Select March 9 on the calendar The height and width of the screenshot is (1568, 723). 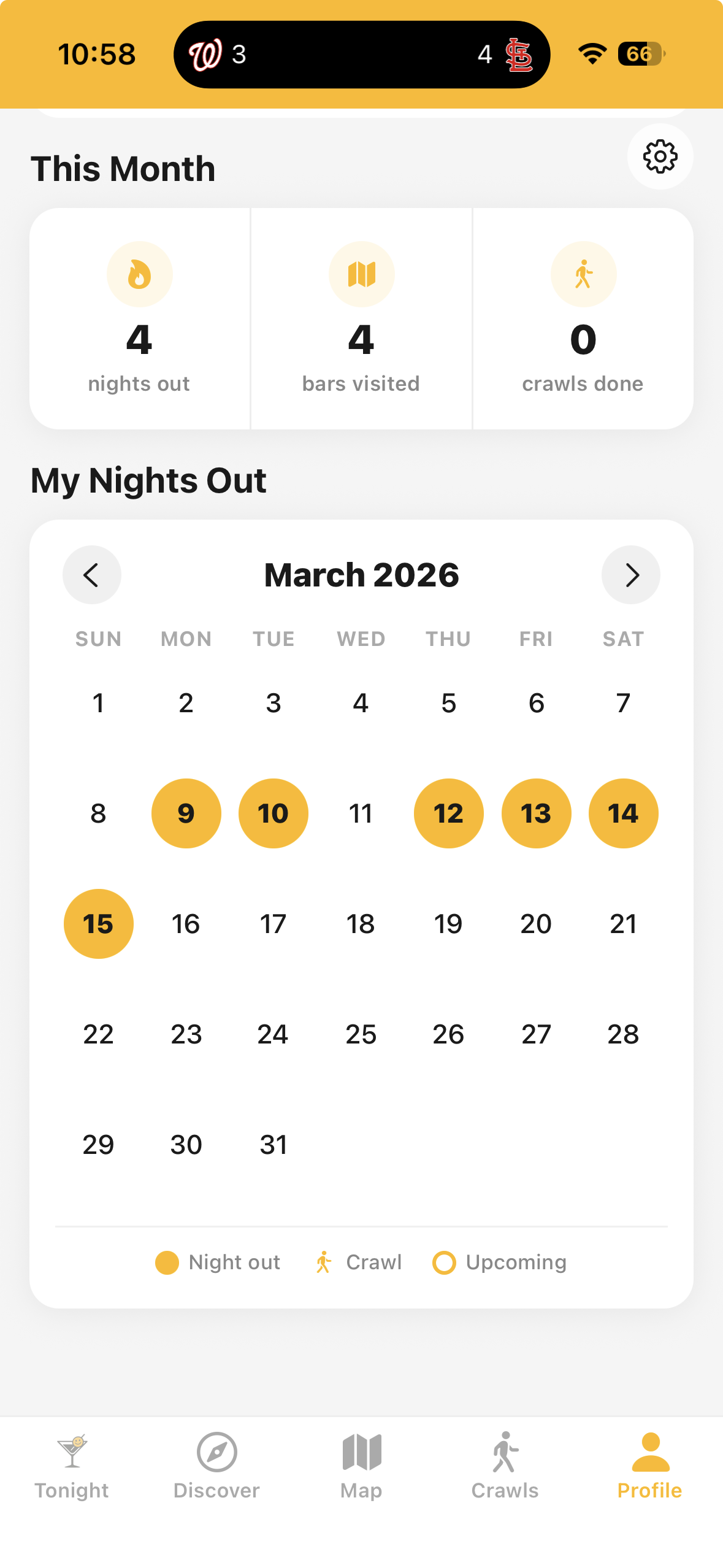[186, 813]
